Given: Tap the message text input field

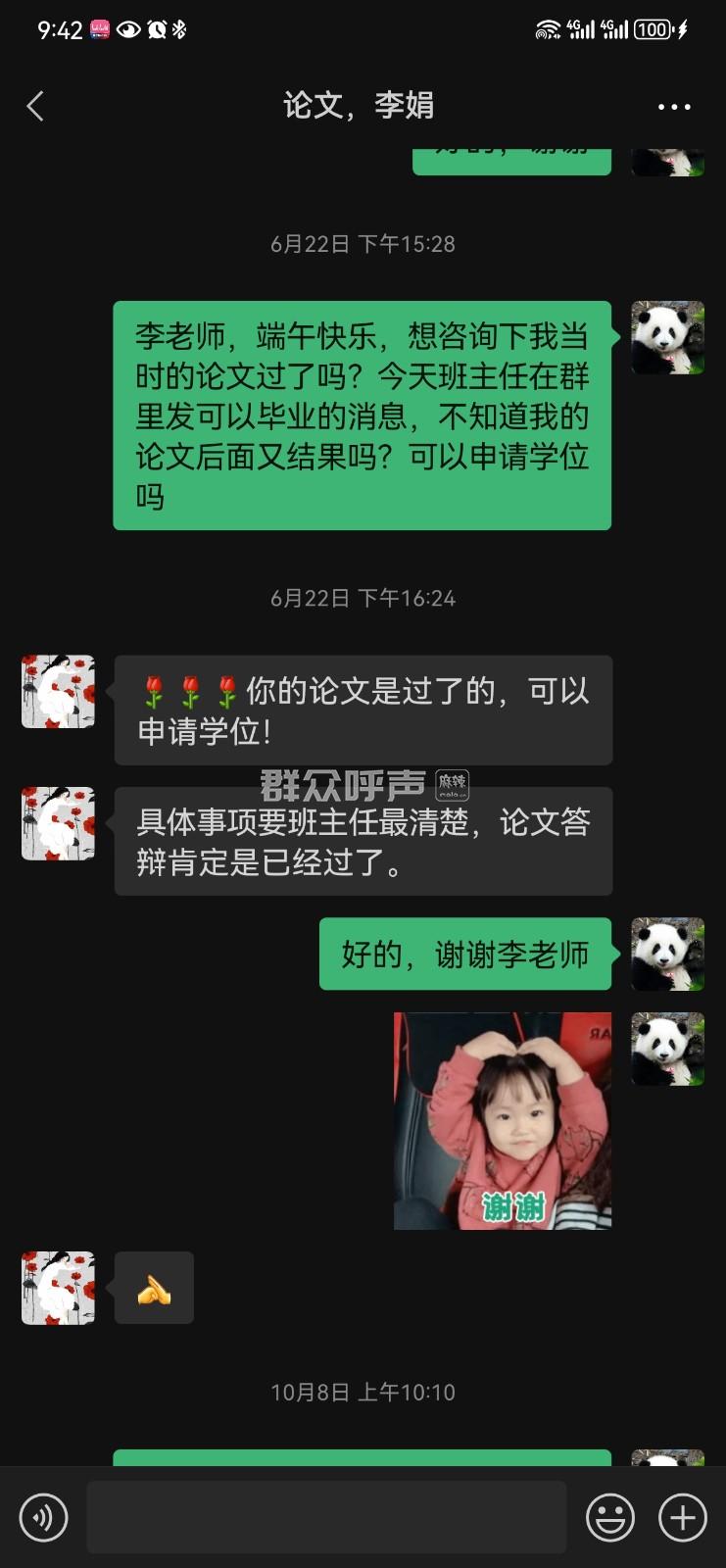Looking at the screenshot, I should (326, 1517).
